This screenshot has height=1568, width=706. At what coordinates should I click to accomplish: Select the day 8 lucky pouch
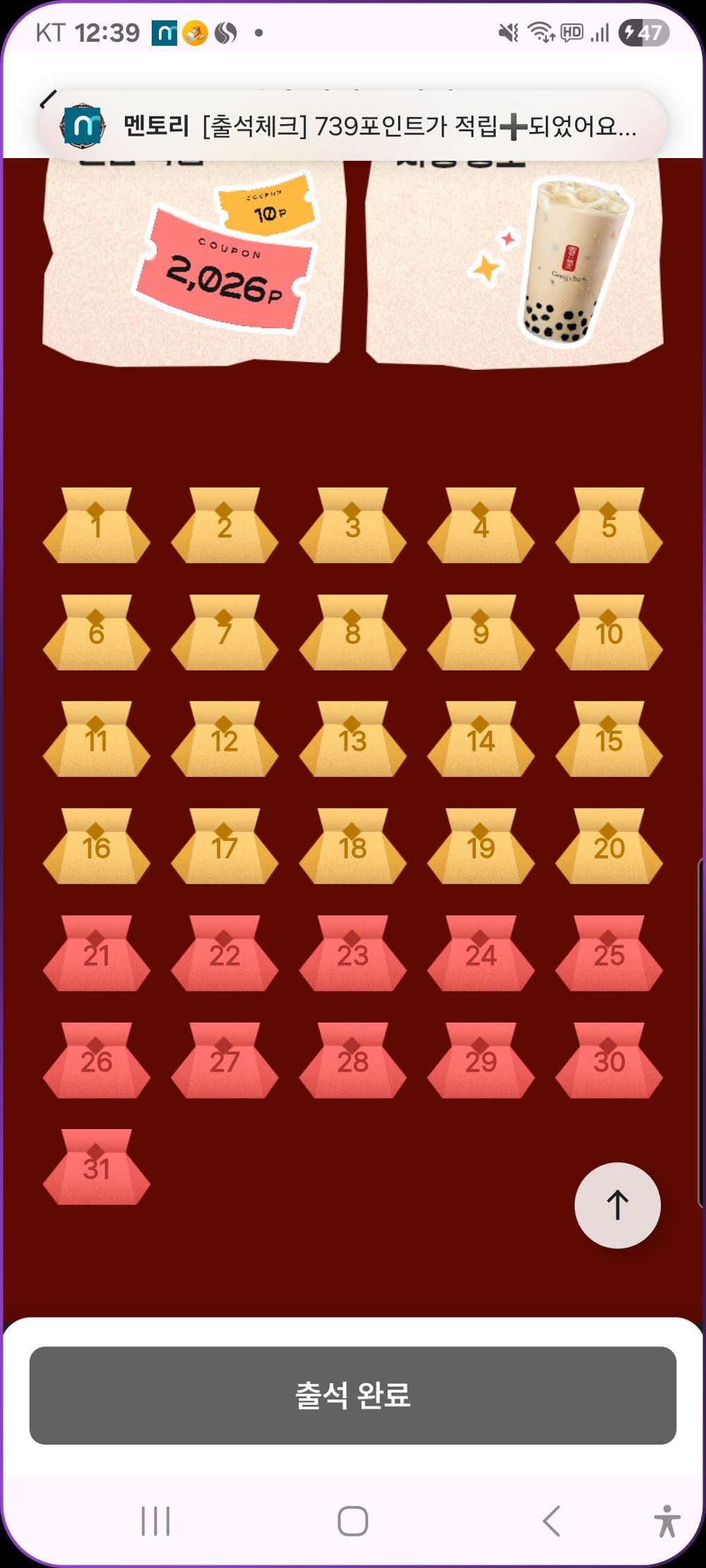click(352, 633)
